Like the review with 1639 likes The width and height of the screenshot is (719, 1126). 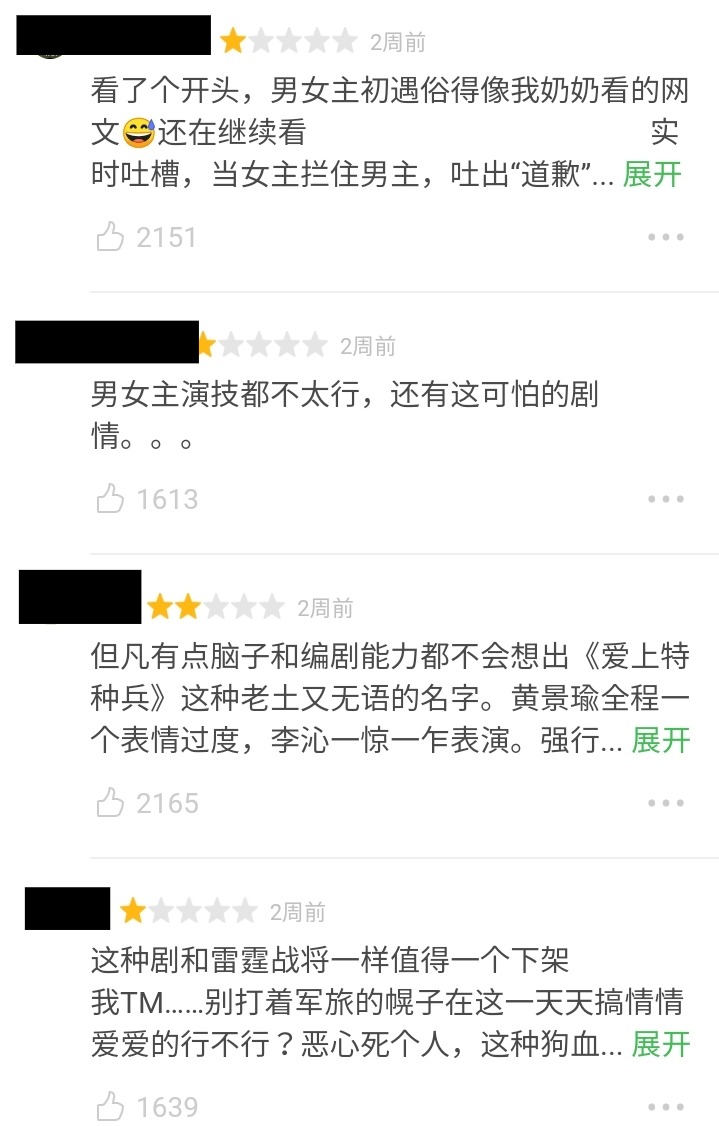point(110,1107)
